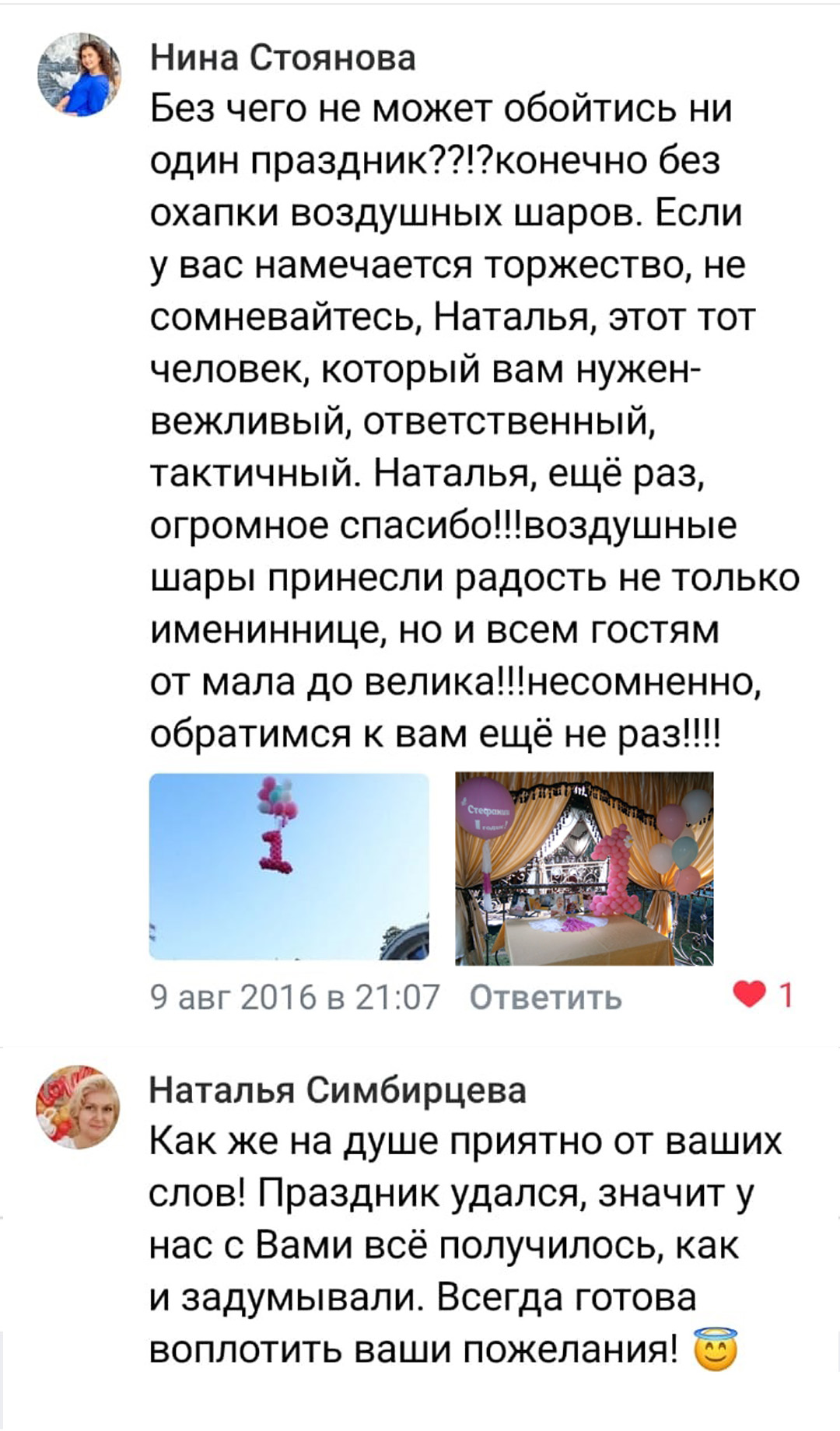Open the Нина Стоянова name link
840x1431 pixels.
(282, 58)
